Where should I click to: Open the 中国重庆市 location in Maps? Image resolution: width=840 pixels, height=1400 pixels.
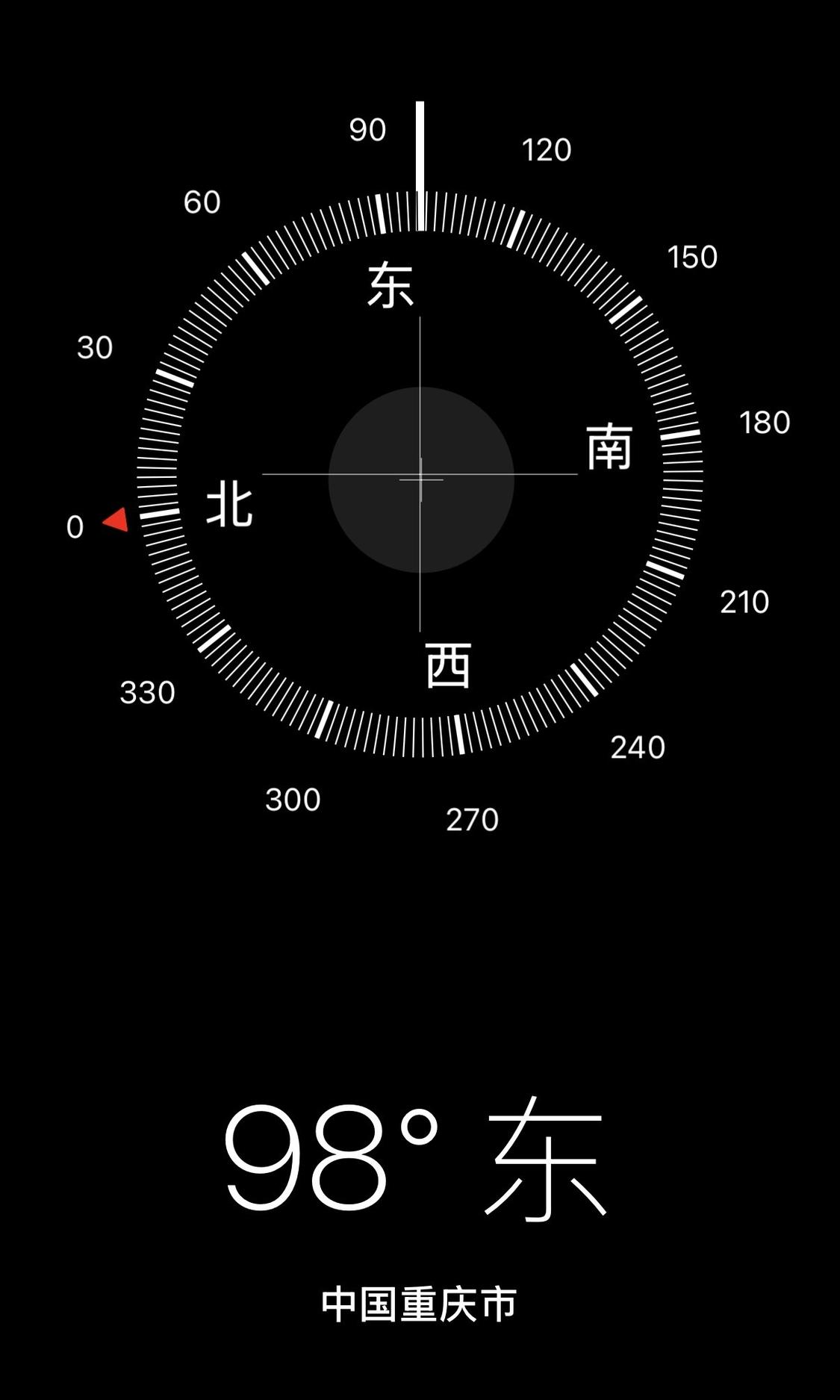(x=419, y=1304)
